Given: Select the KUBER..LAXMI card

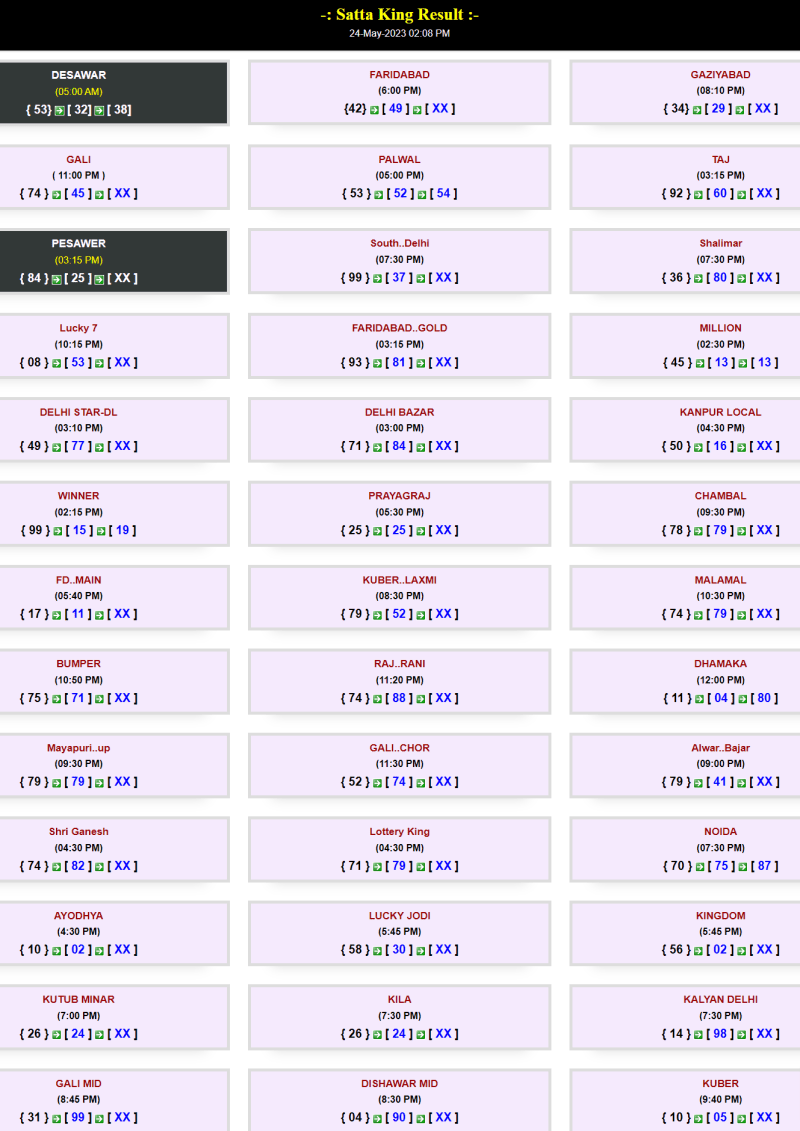Looking at the screenshot, I should 399,597.
